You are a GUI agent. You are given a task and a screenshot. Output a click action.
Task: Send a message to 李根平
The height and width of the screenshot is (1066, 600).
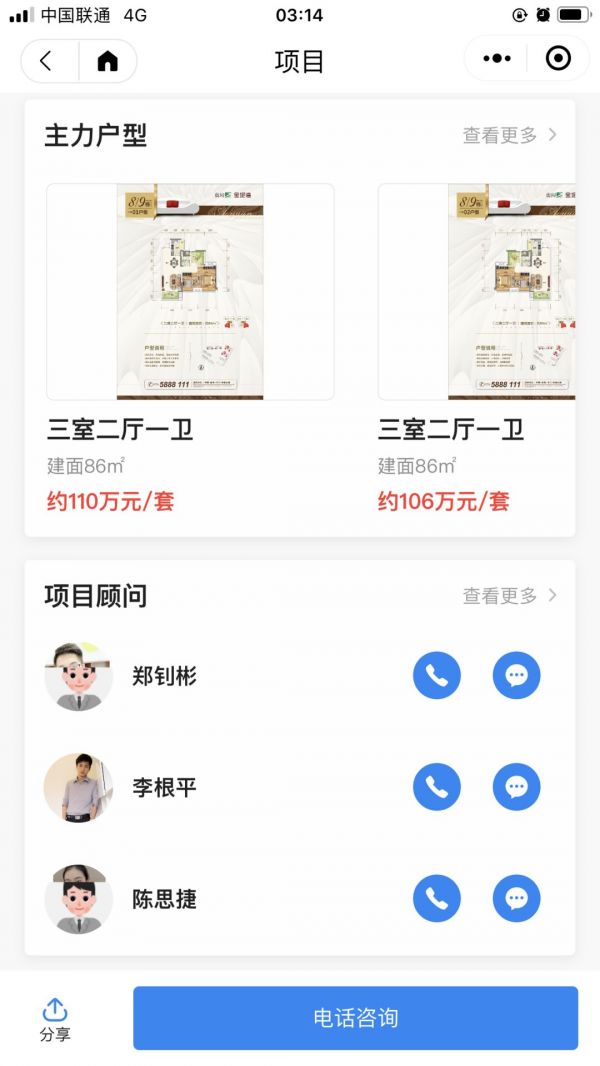tap(516, 787)
